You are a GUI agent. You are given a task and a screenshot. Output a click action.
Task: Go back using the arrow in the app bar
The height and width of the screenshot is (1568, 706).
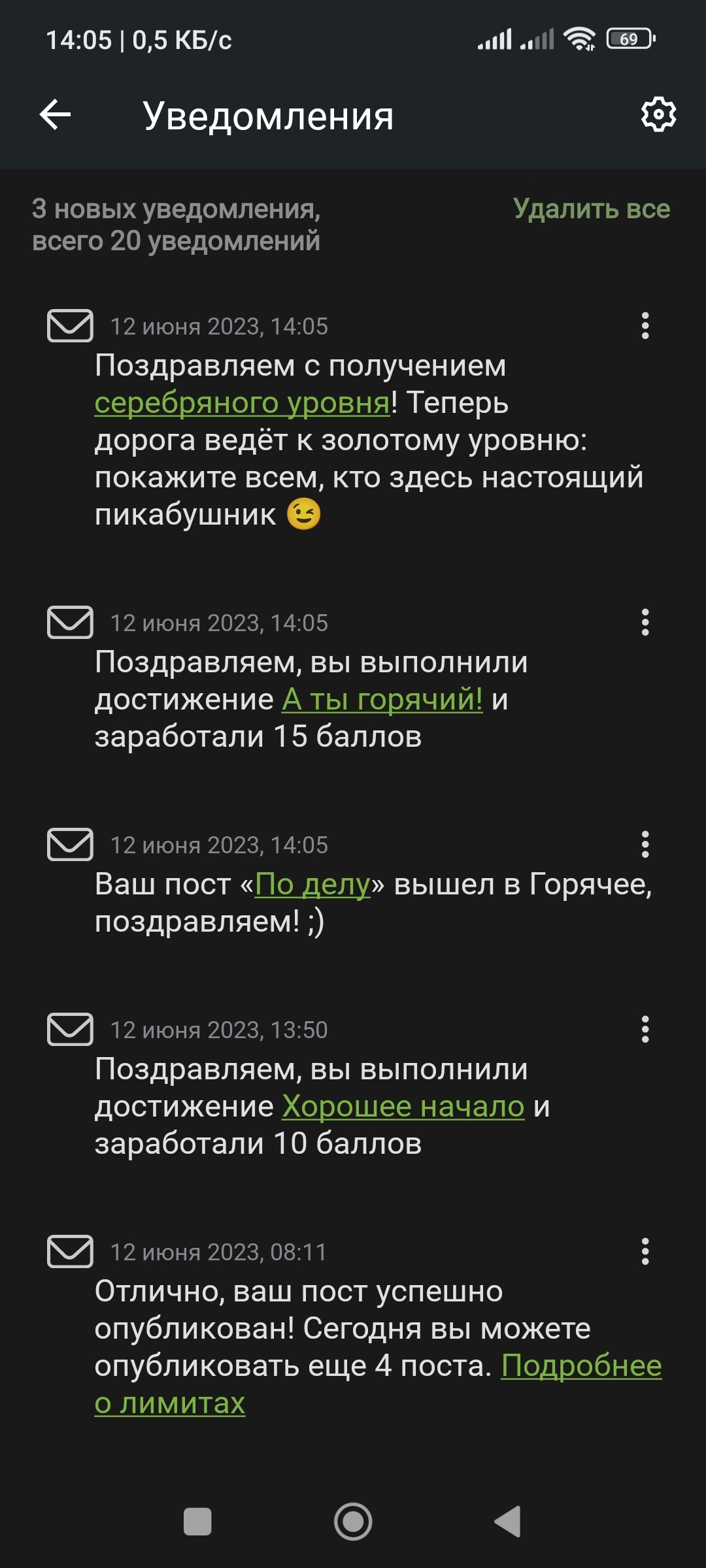coord(56,115)
